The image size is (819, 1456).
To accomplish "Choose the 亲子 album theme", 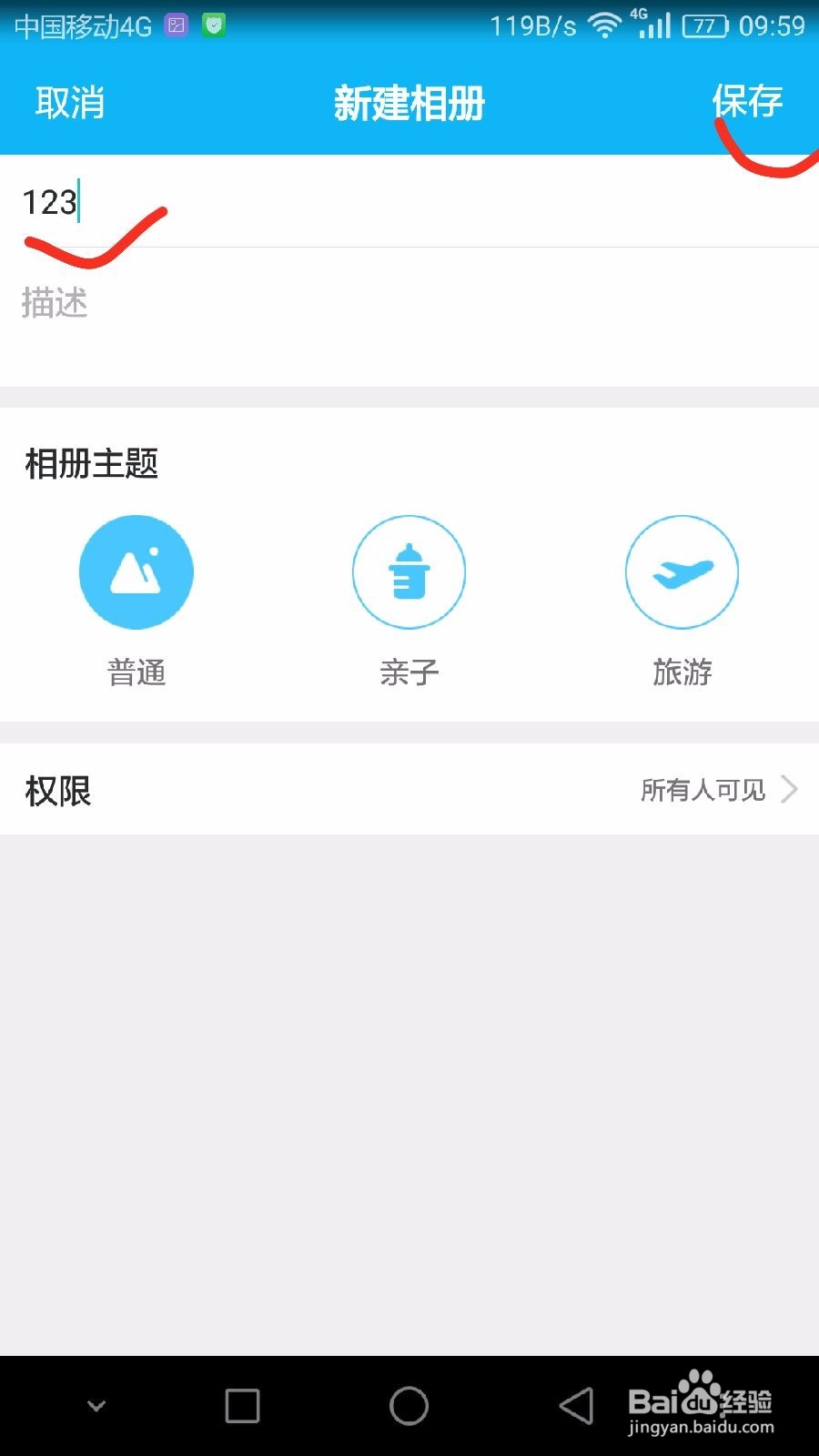I will pyautogui.click(x=409, y=572).
